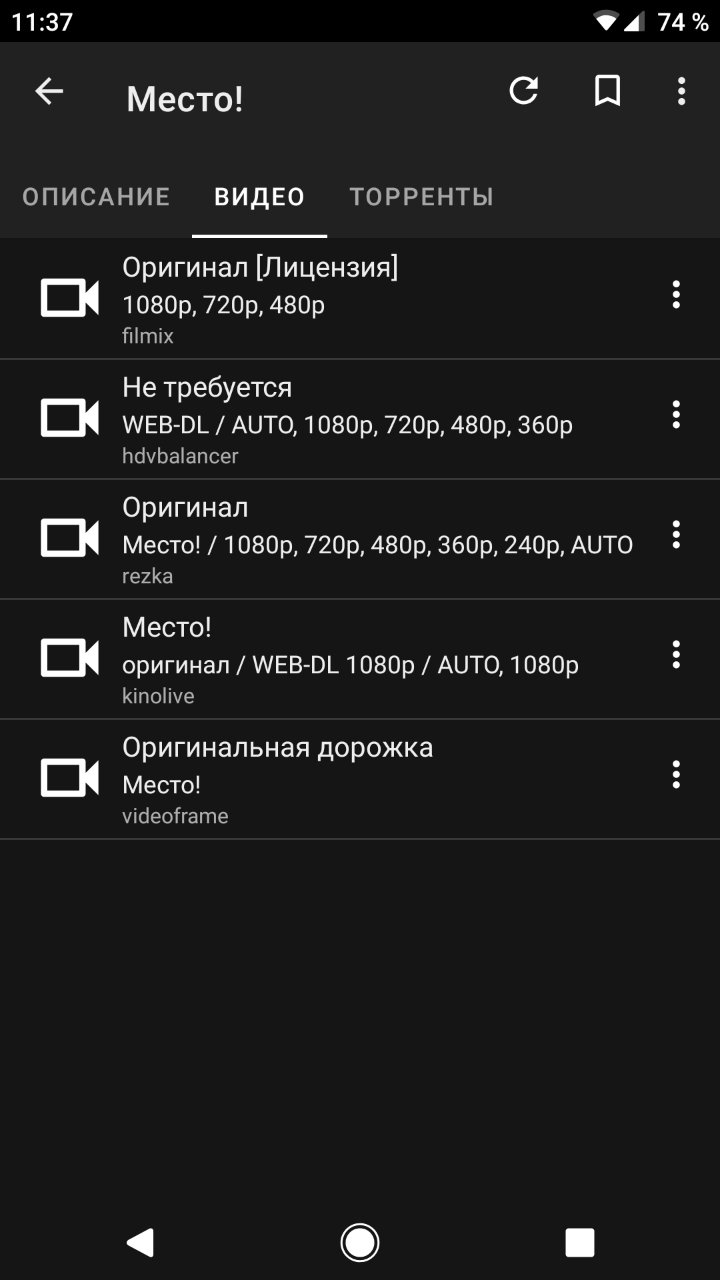
Task: Go back using the app bar arrow
Action: point(49,92)
